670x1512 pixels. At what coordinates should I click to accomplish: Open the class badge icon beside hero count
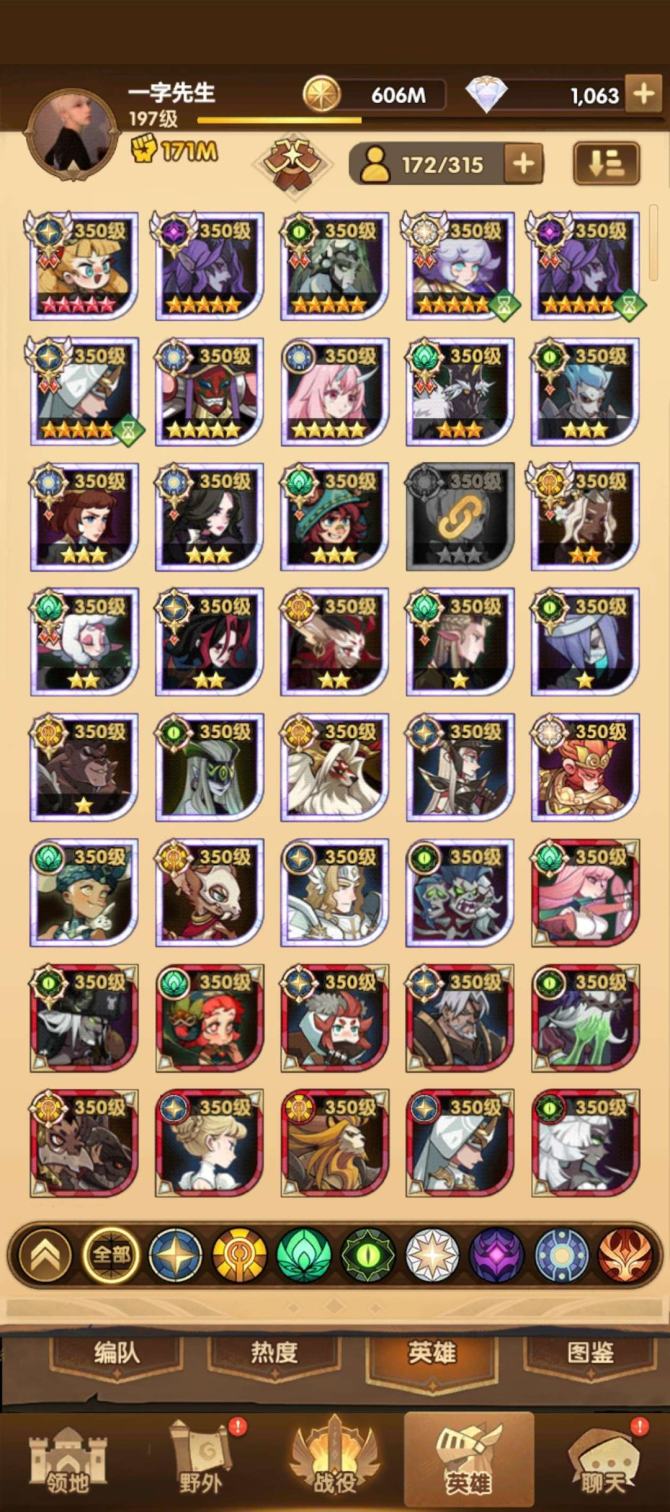point(292,162)
